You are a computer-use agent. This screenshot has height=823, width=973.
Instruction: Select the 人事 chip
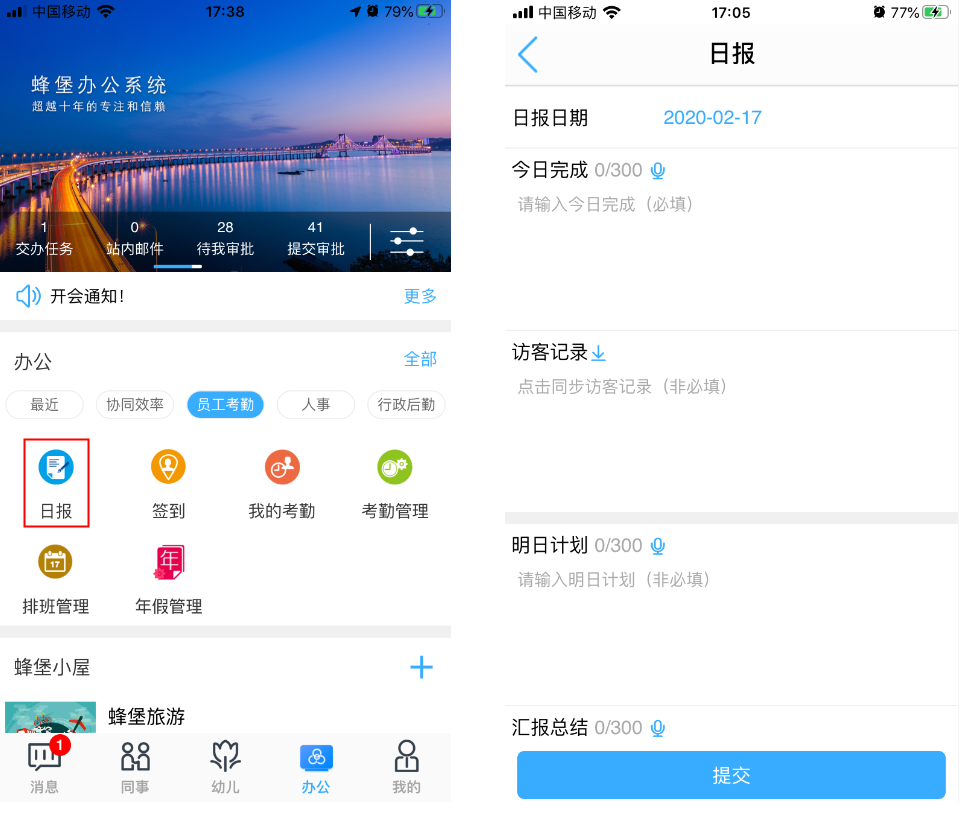pyautogui.click(x=315, y=405)
